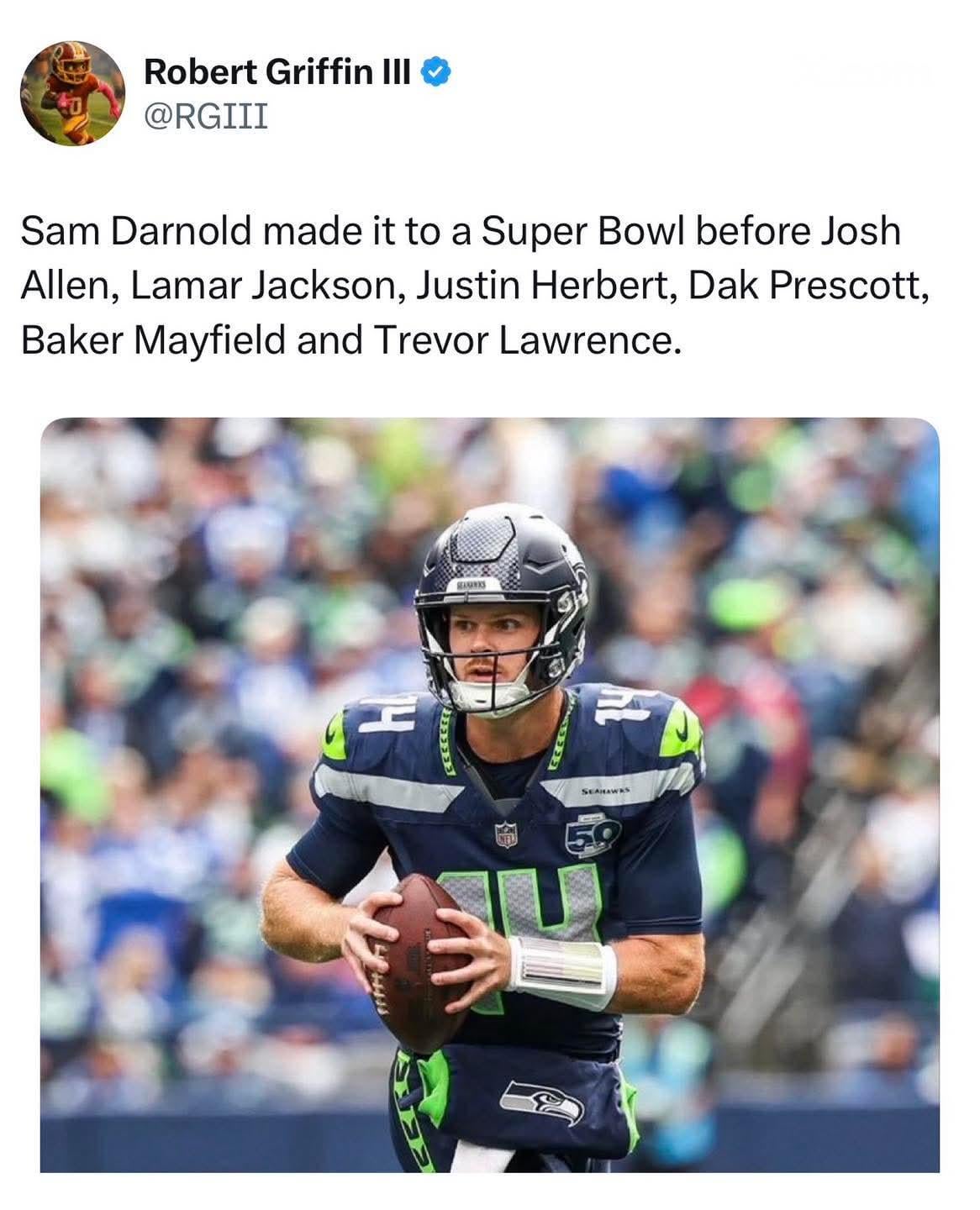Open the attached Seahawks quarterback photo

tap(489, 794)
